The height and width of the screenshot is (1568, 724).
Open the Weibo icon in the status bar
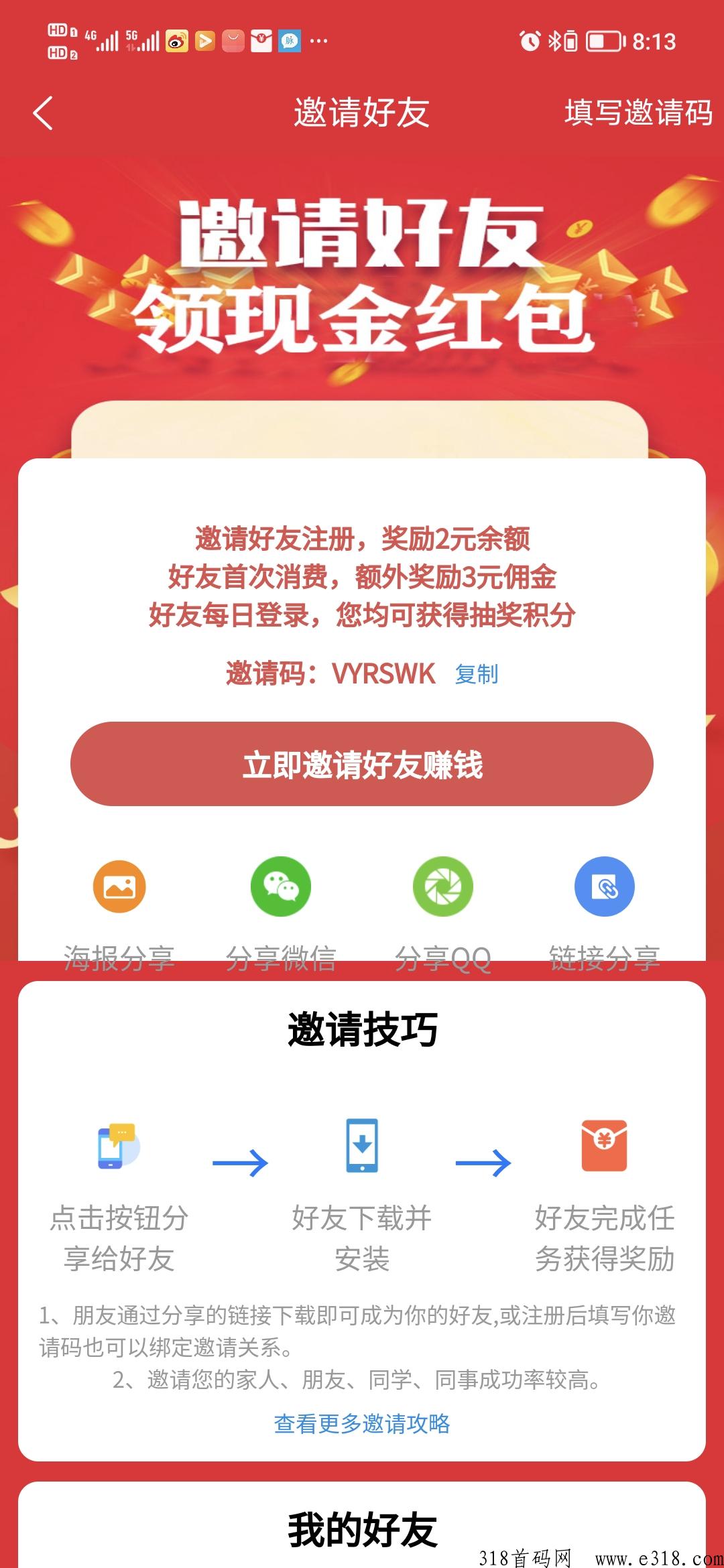pos(178,40)
